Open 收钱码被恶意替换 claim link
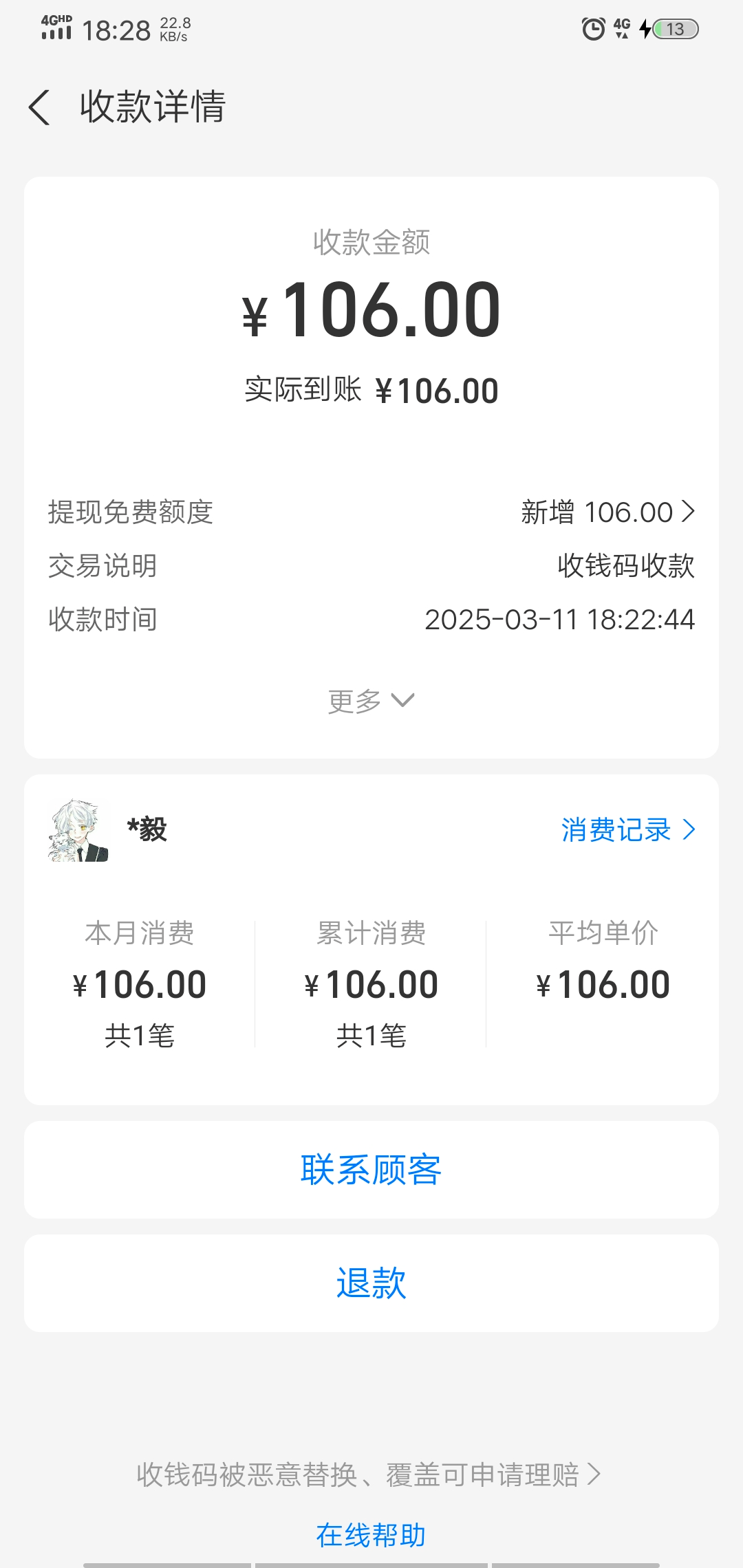743x1568 pixels. tap(369, 1474)
